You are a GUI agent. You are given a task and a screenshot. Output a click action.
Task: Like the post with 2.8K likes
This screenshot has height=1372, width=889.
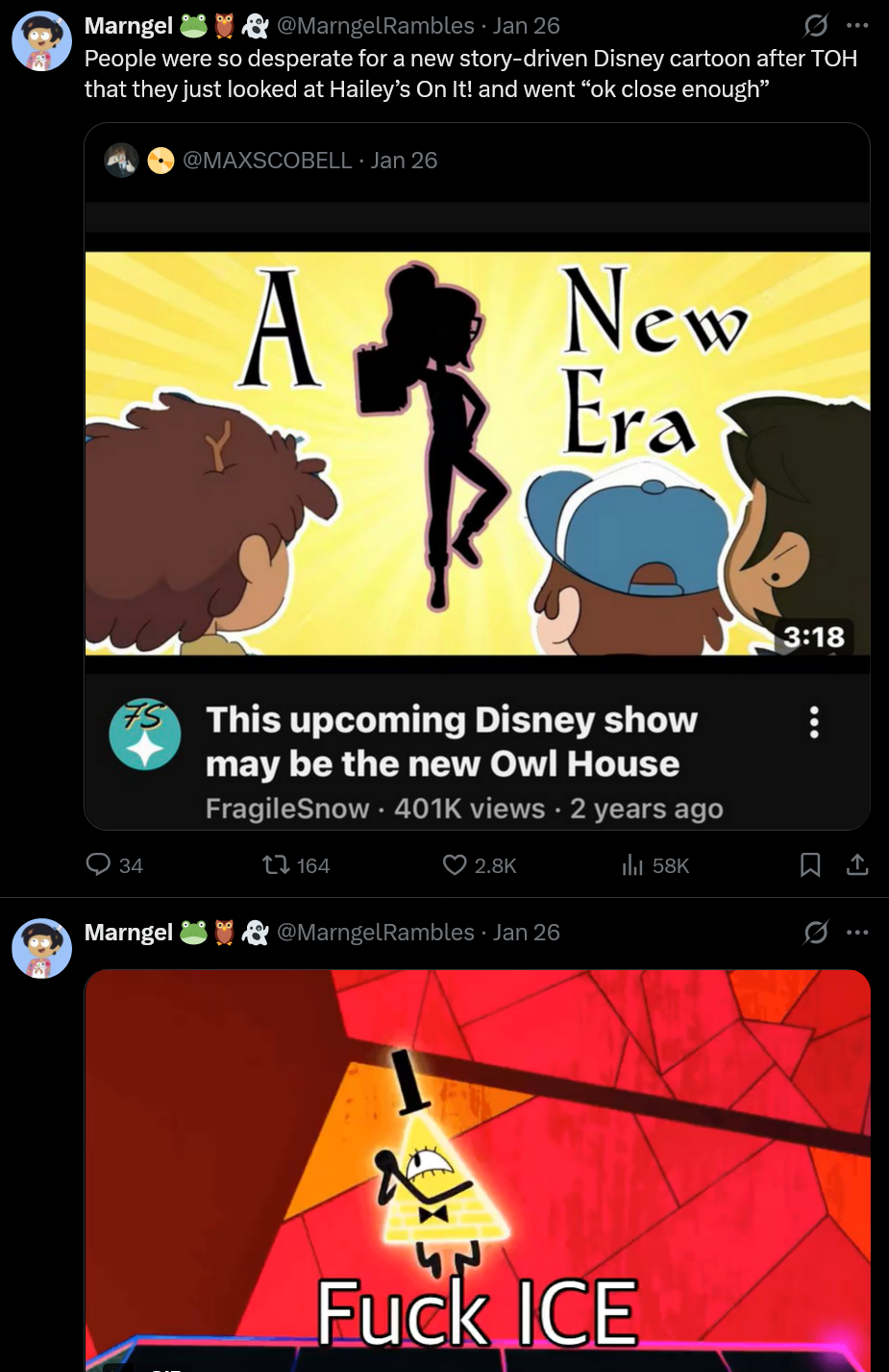(455, 865)
